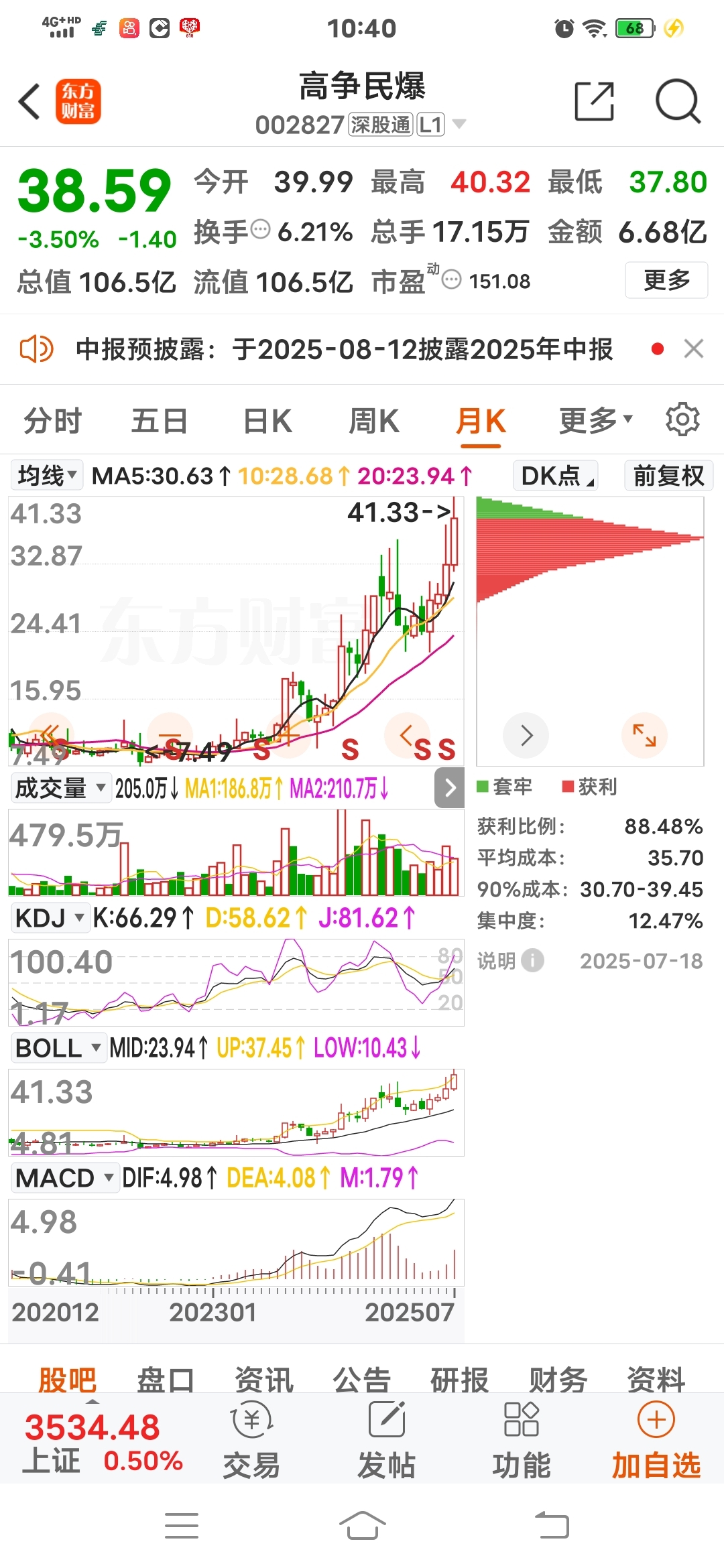Change the 前复权 adjustment setting
This screenshot has height=1568, width=724.
click(x=668, y=476)
